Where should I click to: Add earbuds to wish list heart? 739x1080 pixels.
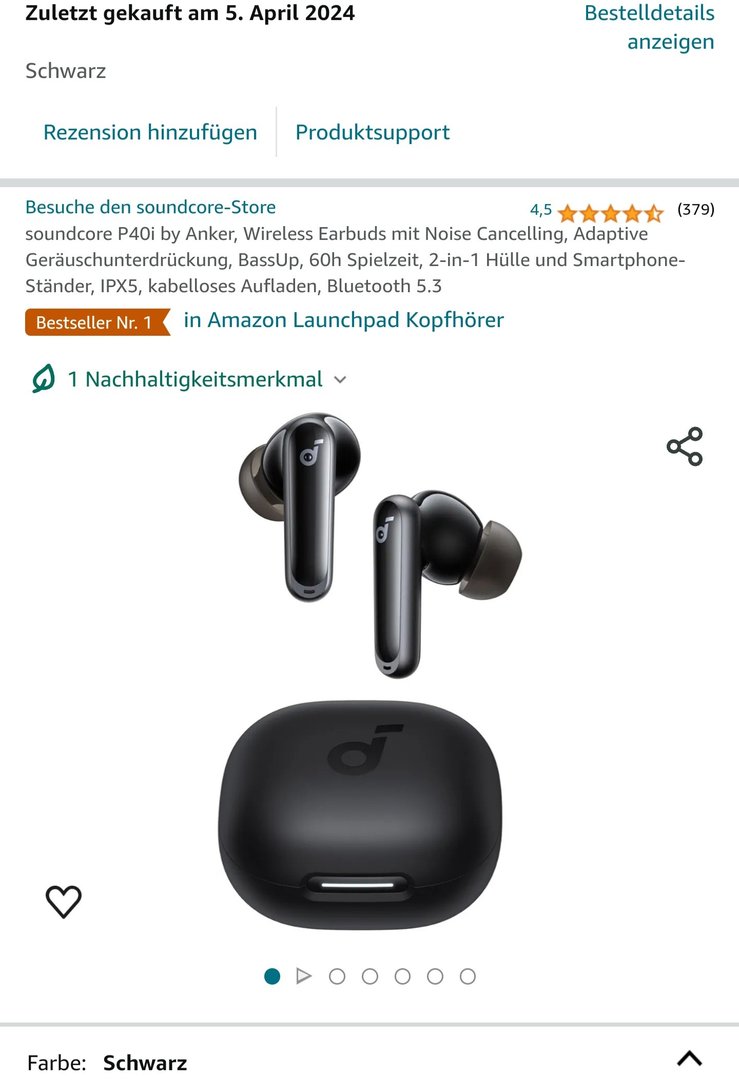64,902
